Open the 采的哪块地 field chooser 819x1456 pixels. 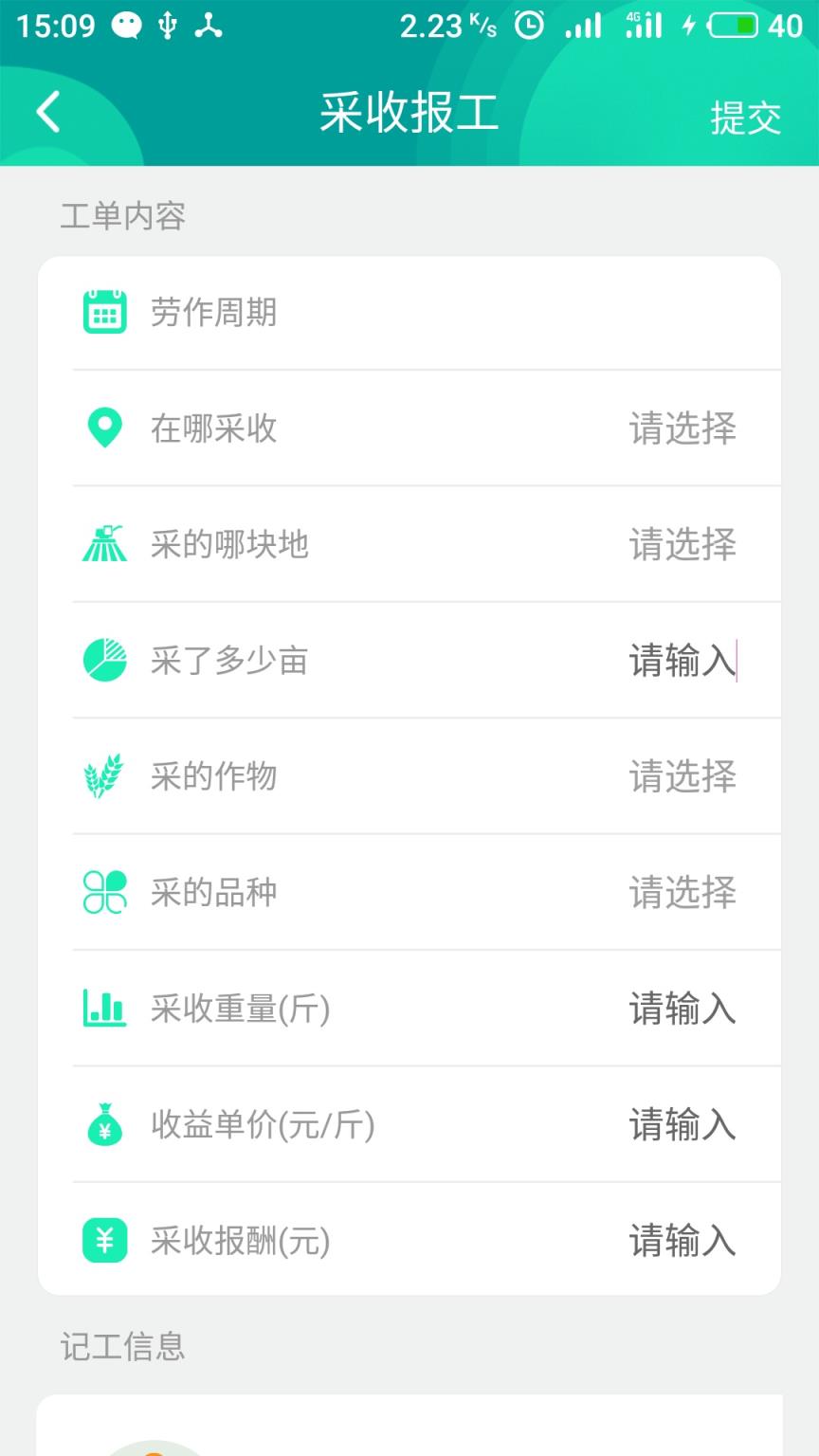click(682, 544)
